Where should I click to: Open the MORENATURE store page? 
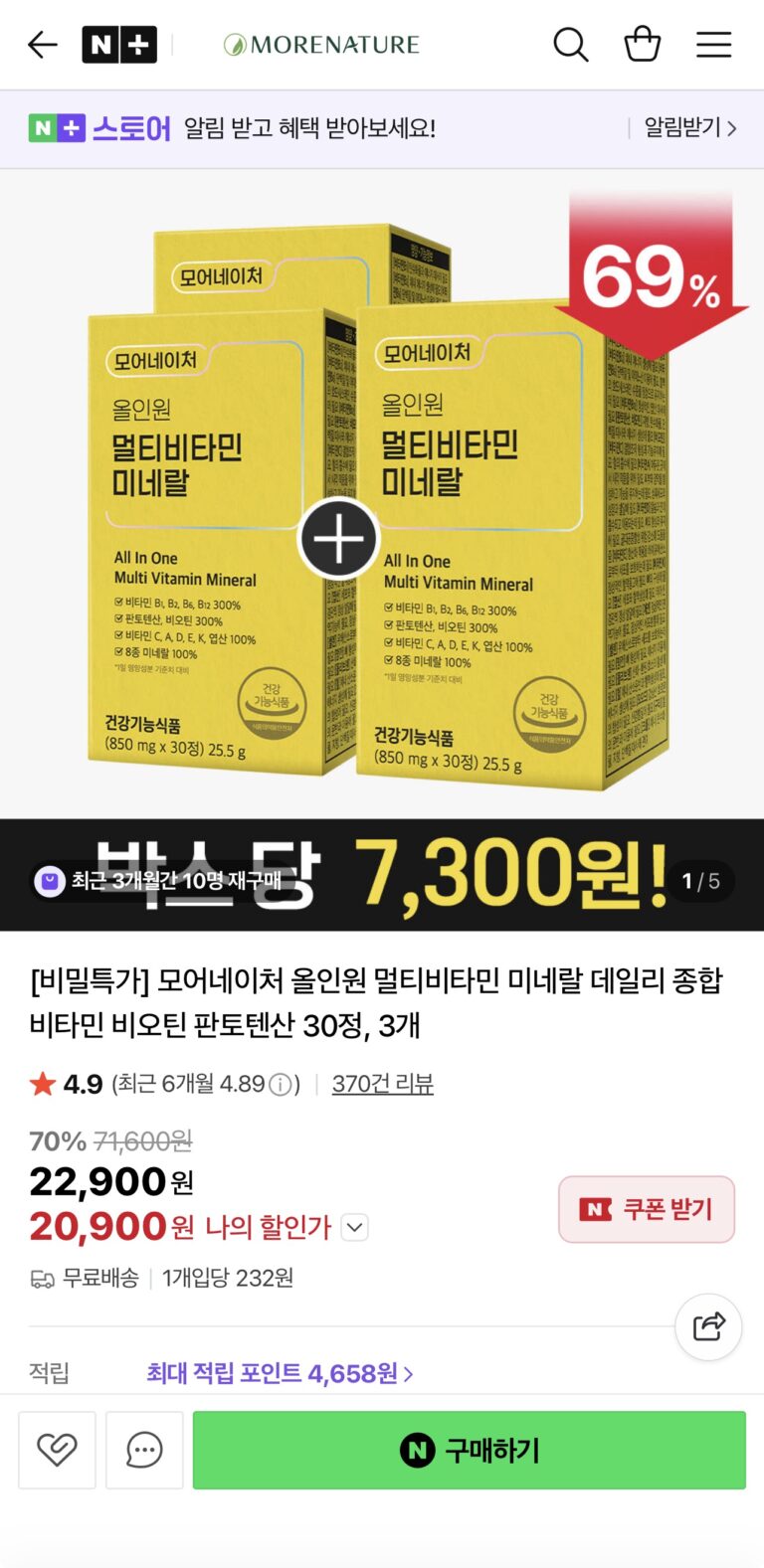321,45
